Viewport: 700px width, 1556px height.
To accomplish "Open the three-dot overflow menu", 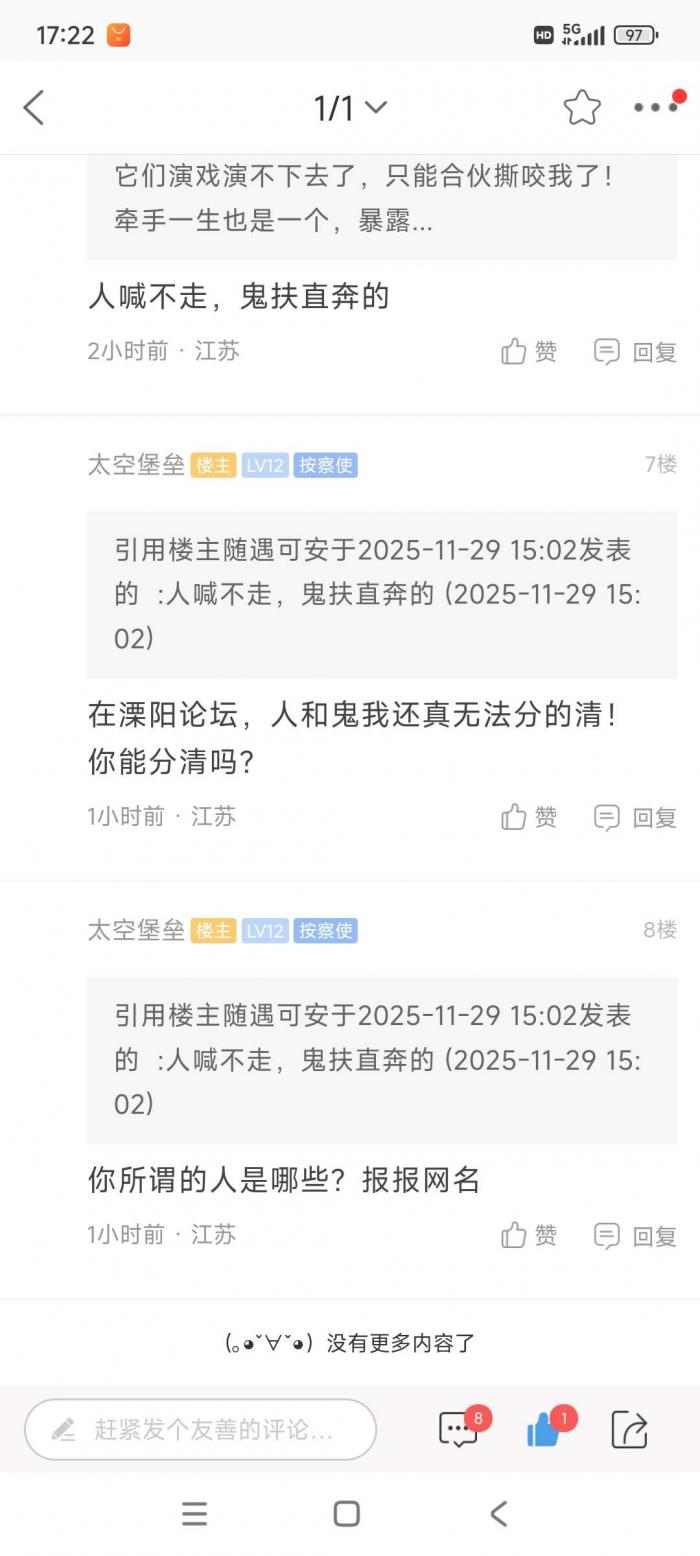I will coord(655,107).
